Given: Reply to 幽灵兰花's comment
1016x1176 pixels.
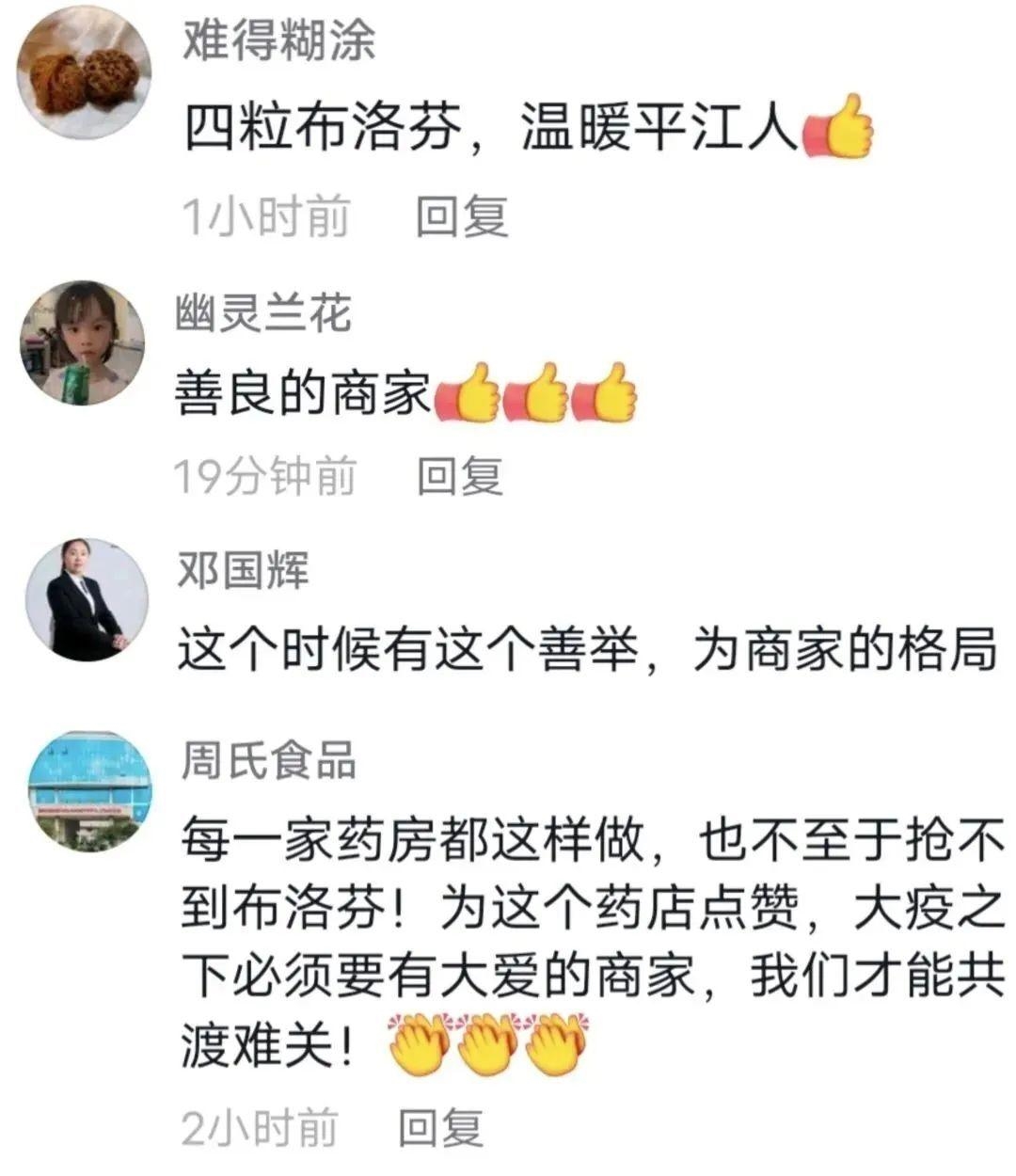Looking at the screenshot, I should point(460,476).
